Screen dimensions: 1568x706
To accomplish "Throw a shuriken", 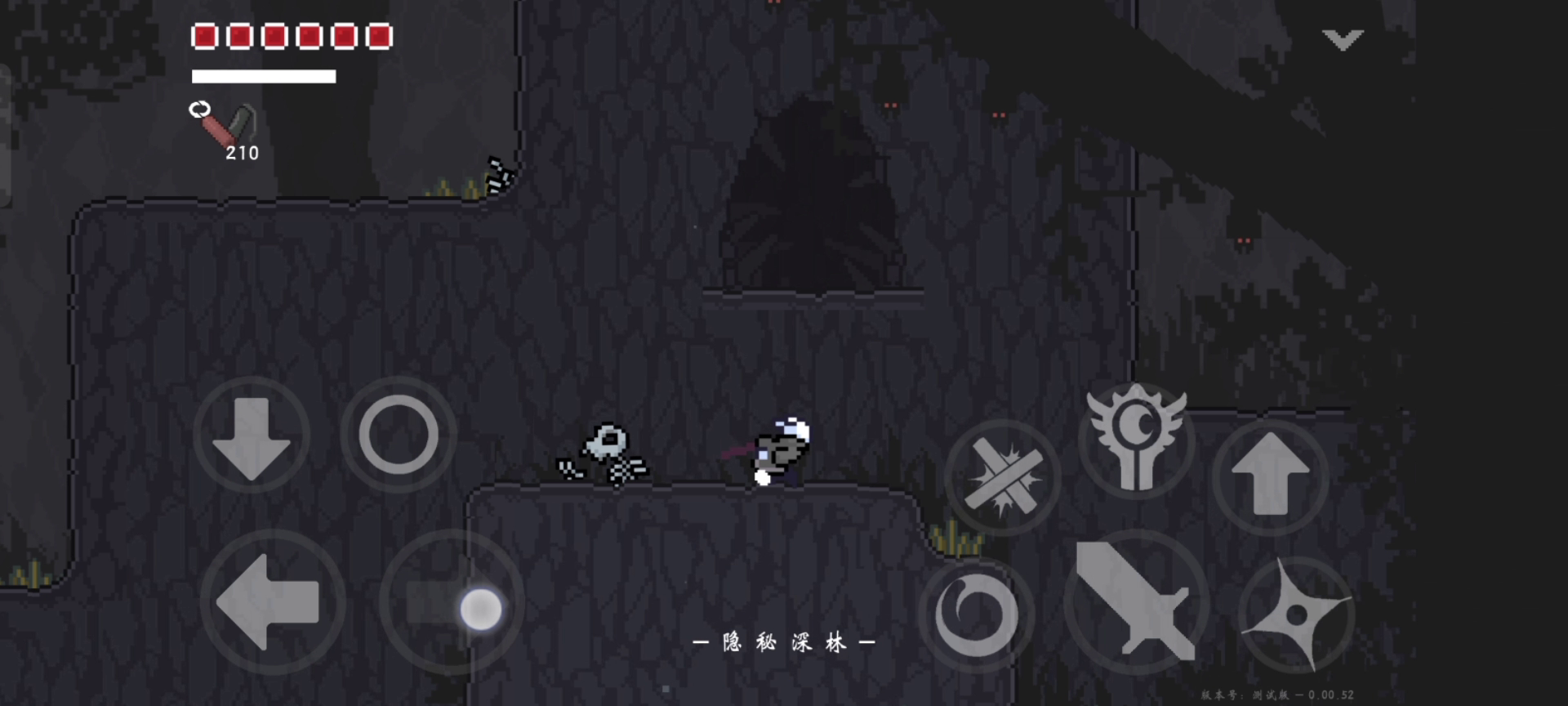I will click(x=1297, y=614).
